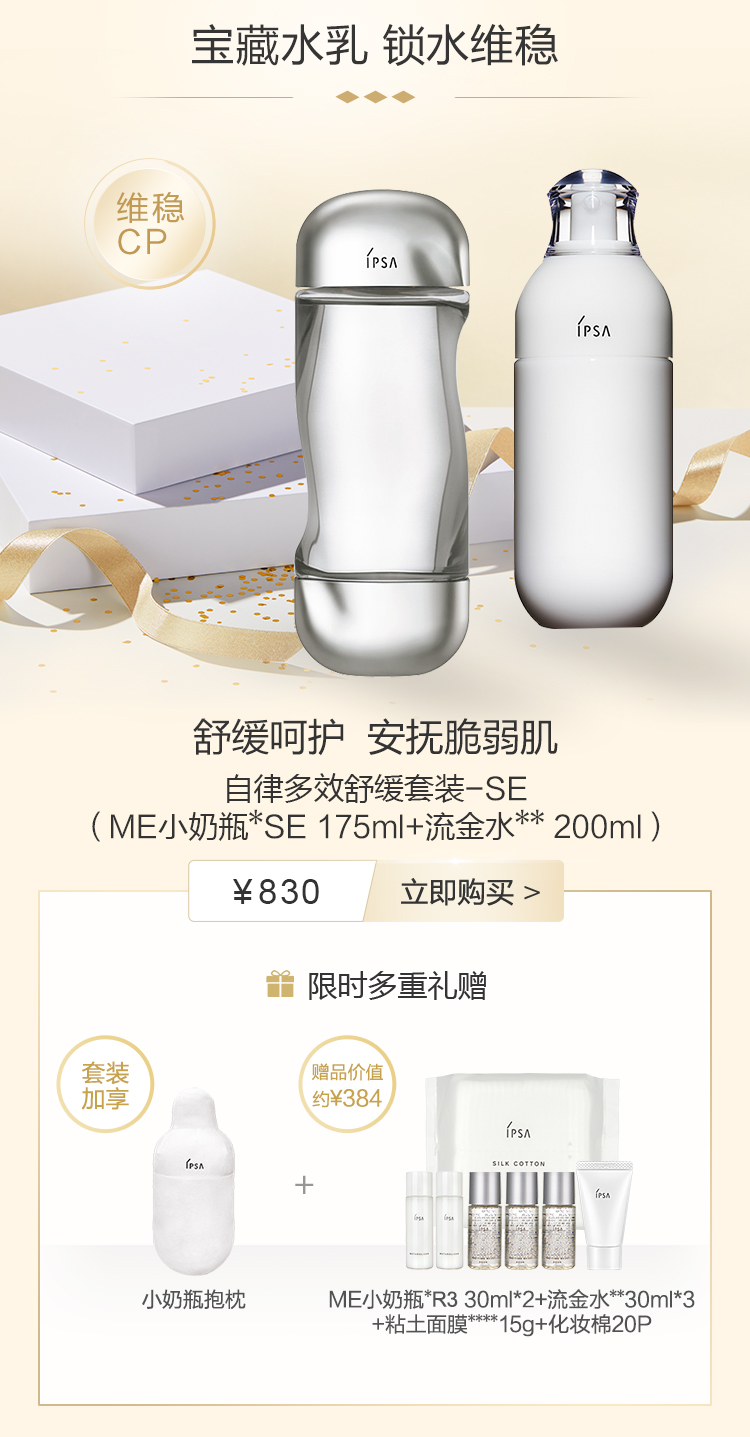The width and height of the screenshot is (750, 1437).
Task: Select the 流金水 silver toner bottle
Action: tap(383, 430)
